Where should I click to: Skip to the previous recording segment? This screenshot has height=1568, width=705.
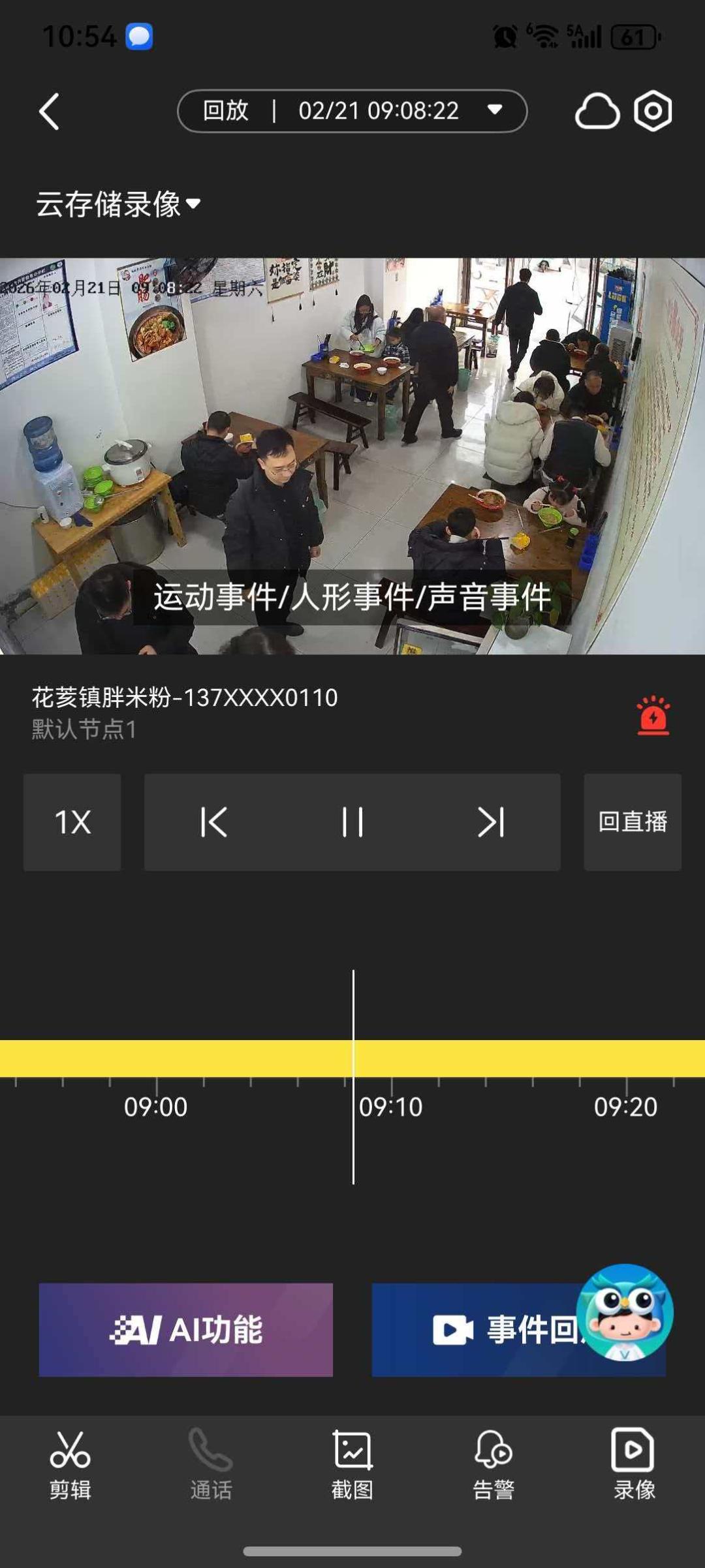point(213,822)
